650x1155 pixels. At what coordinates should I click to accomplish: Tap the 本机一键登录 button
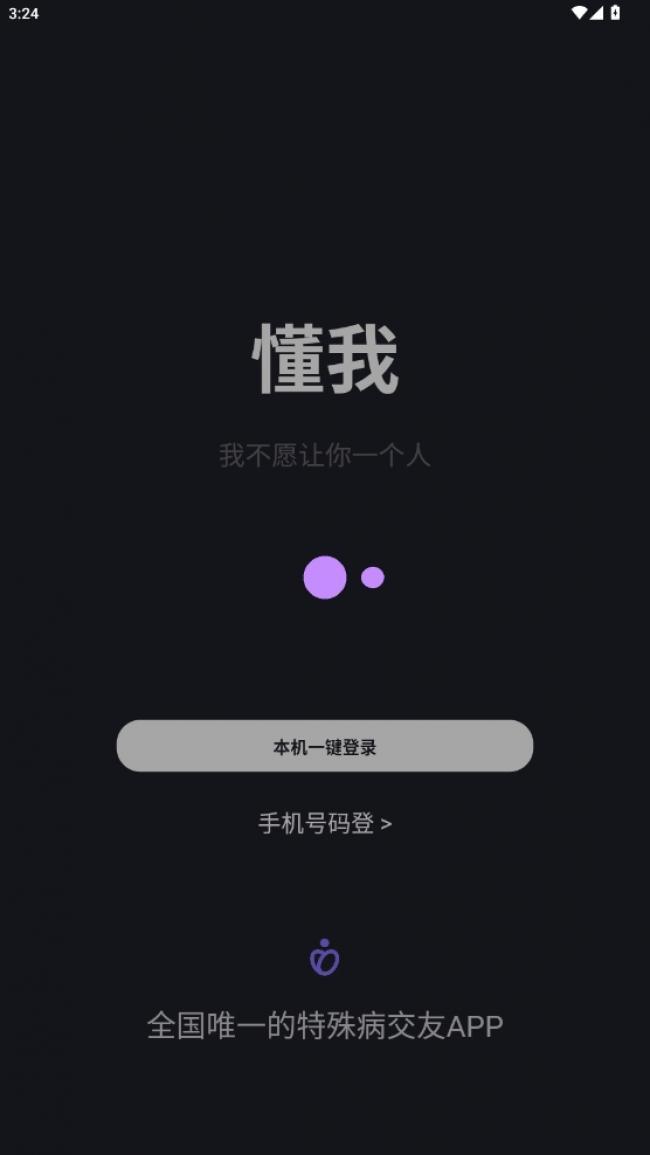pos(325,746)
